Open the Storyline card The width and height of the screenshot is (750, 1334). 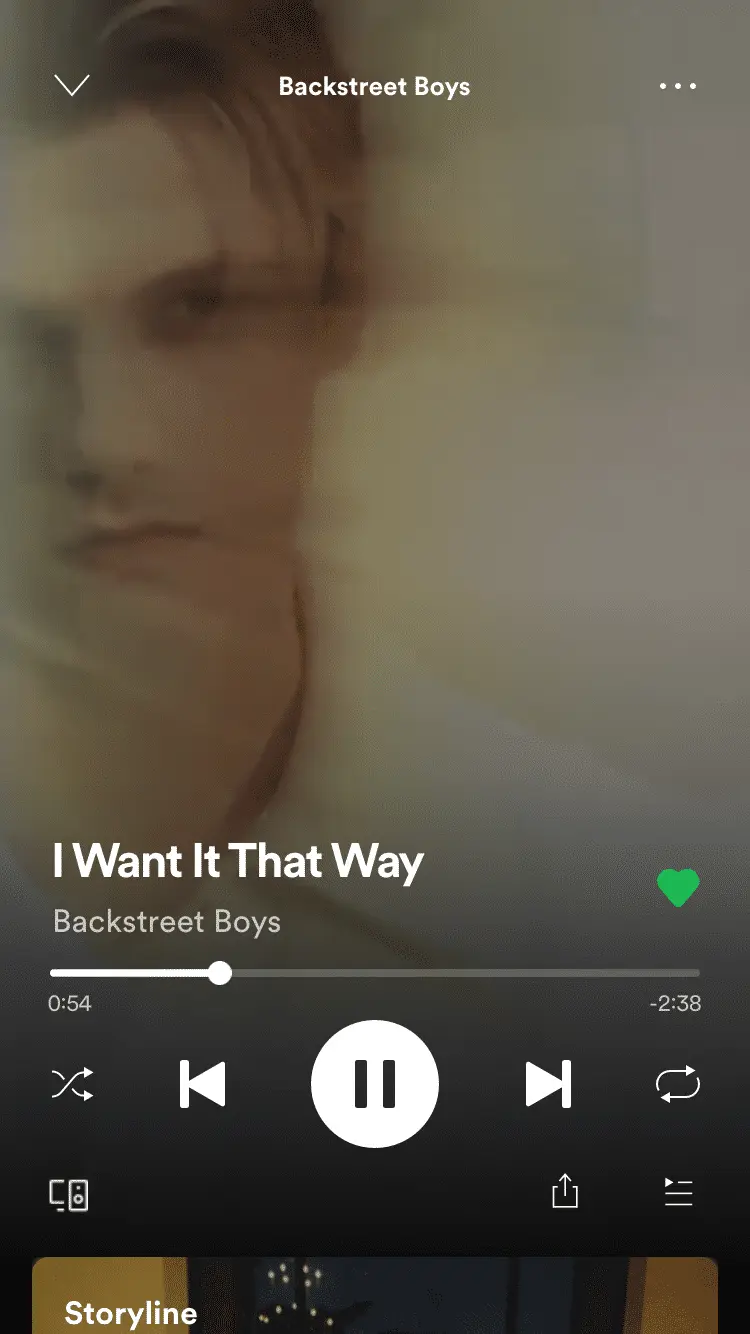(x=375, y=1298)
